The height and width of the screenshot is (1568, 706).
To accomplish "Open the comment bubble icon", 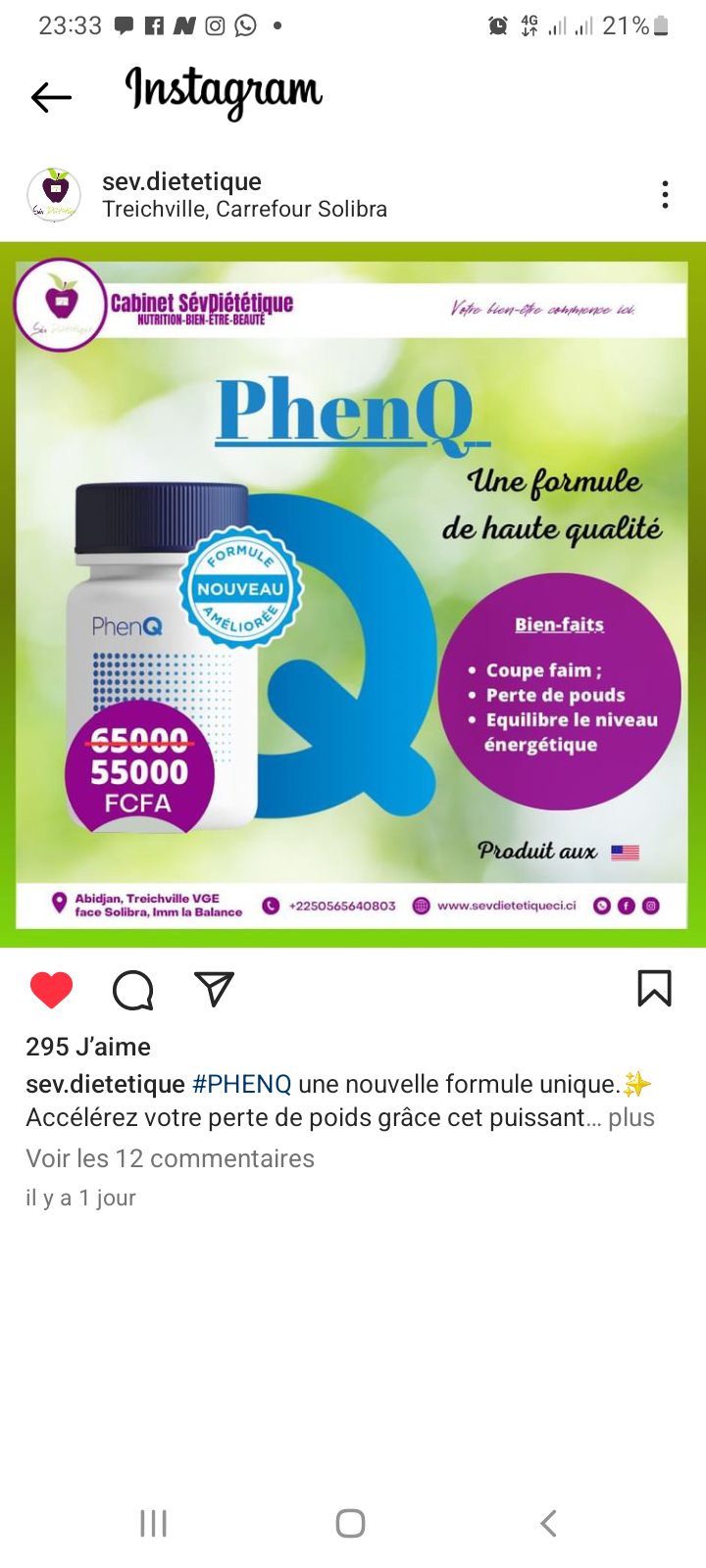I will [x=133, y=990].
